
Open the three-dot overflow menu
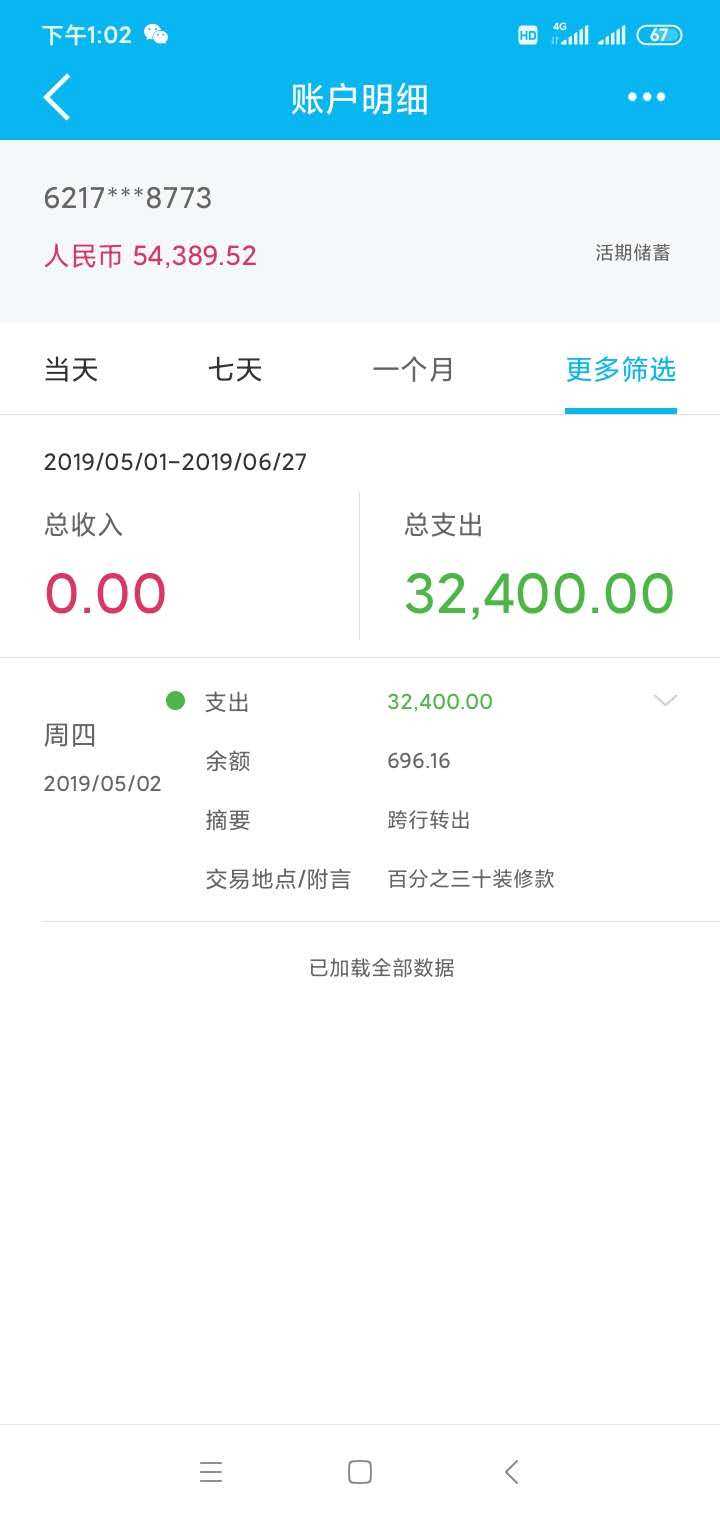tap(646, 97)
